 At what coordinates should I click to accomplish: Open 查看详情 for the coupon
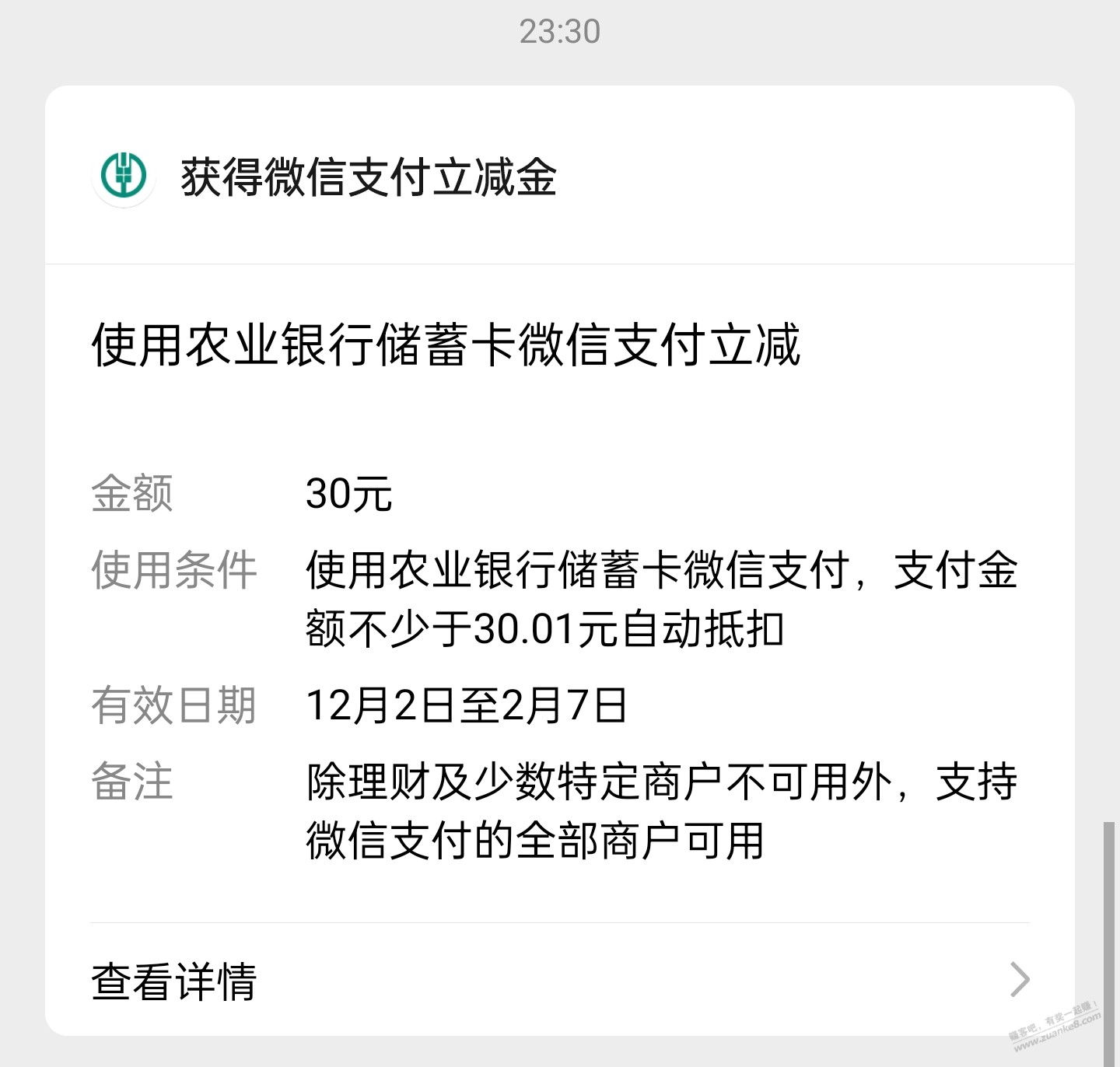[559, 980]
